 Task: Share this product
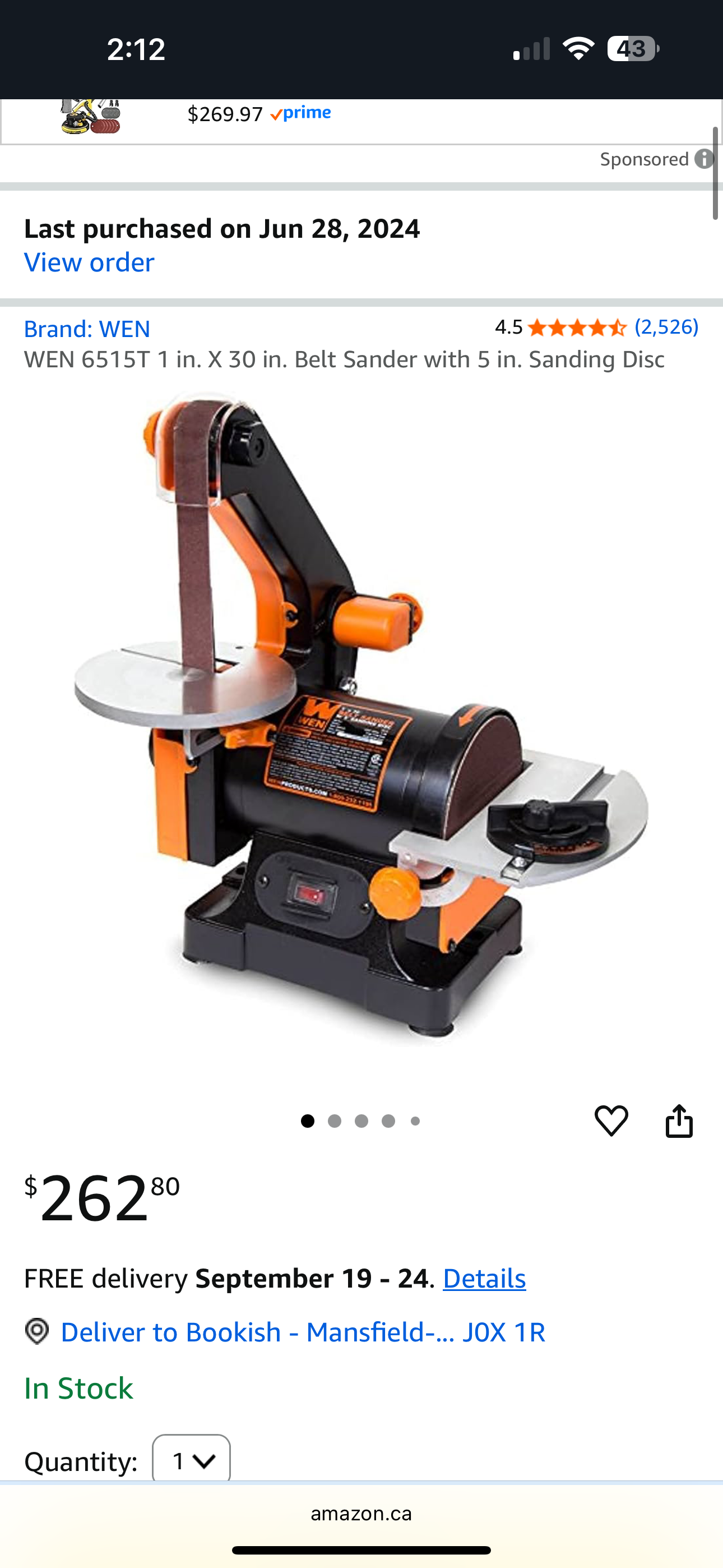click(679, 1120)
